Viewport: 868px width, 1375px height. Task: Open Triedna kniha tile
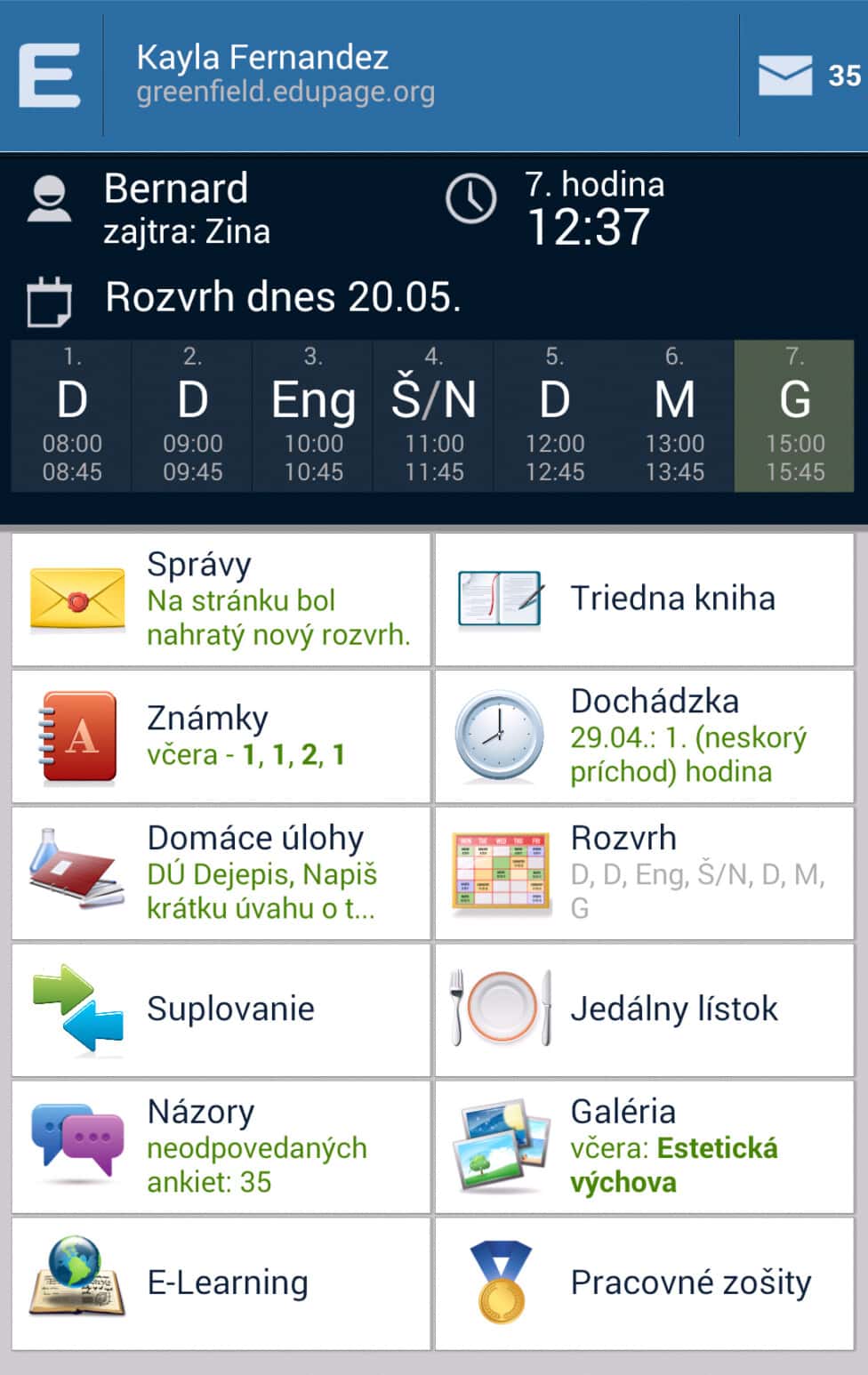pos(644,599)
